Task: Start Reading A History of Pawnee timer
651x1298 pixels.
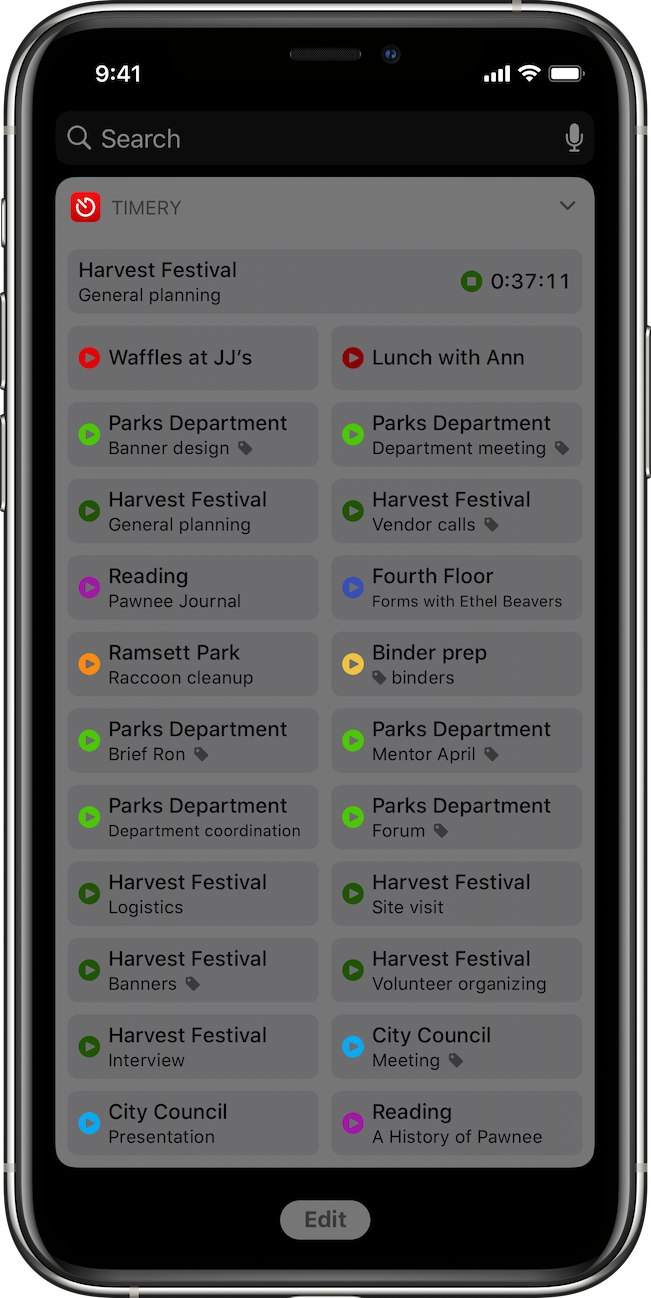Action: tap(456, 1123)
